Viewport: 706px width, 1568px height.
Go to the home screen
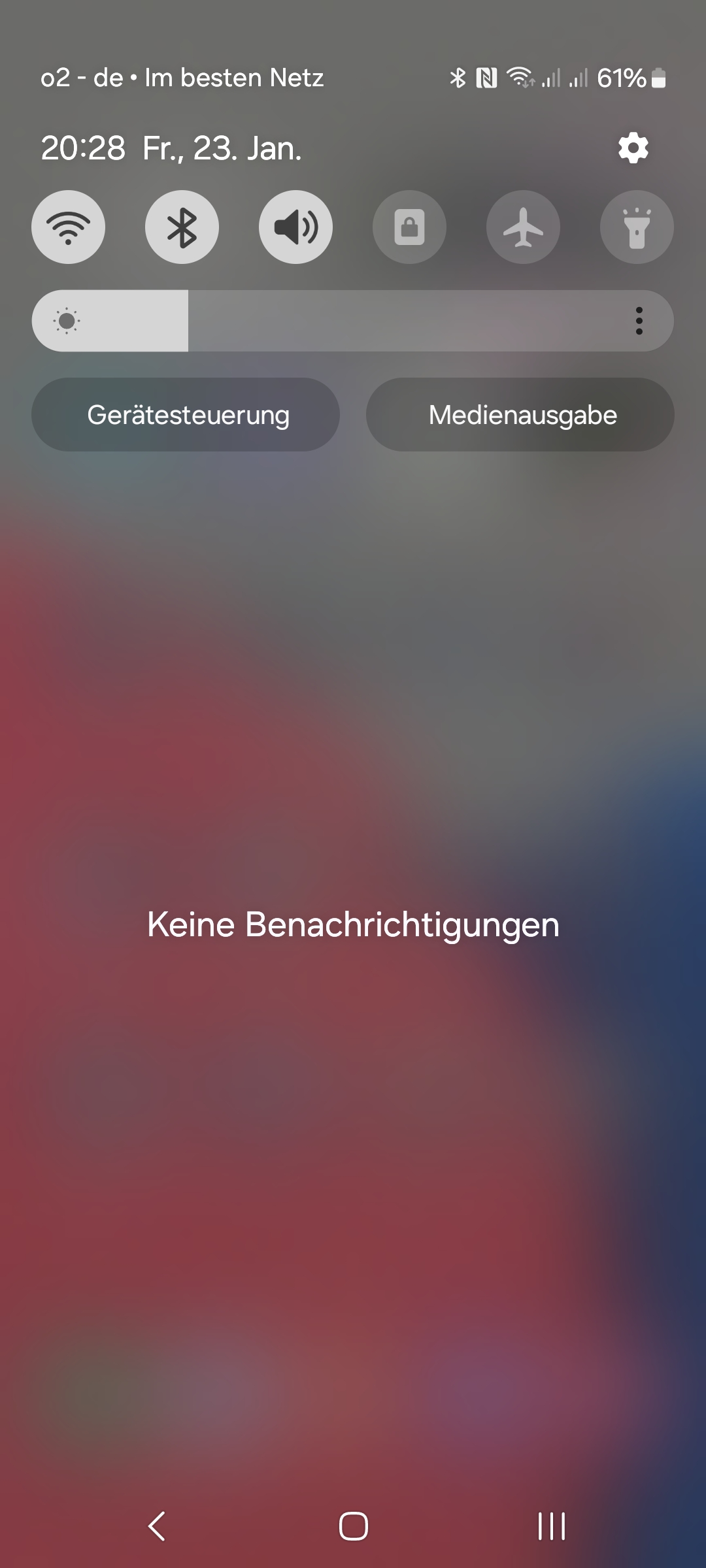[353, 1526]
